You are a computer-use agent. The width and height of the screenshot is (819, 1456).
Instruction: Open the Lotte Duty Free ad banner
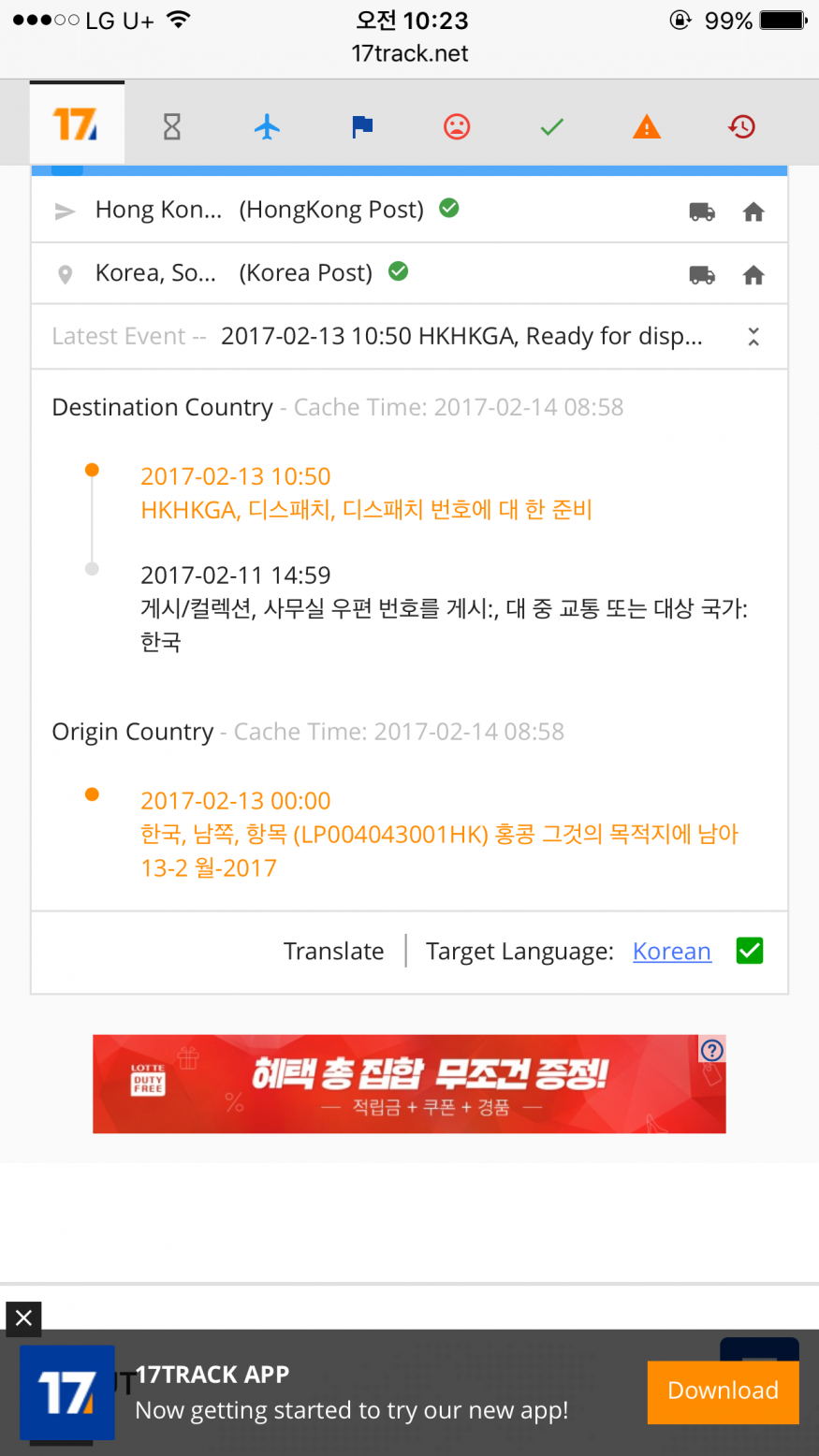coord(409,1084)
